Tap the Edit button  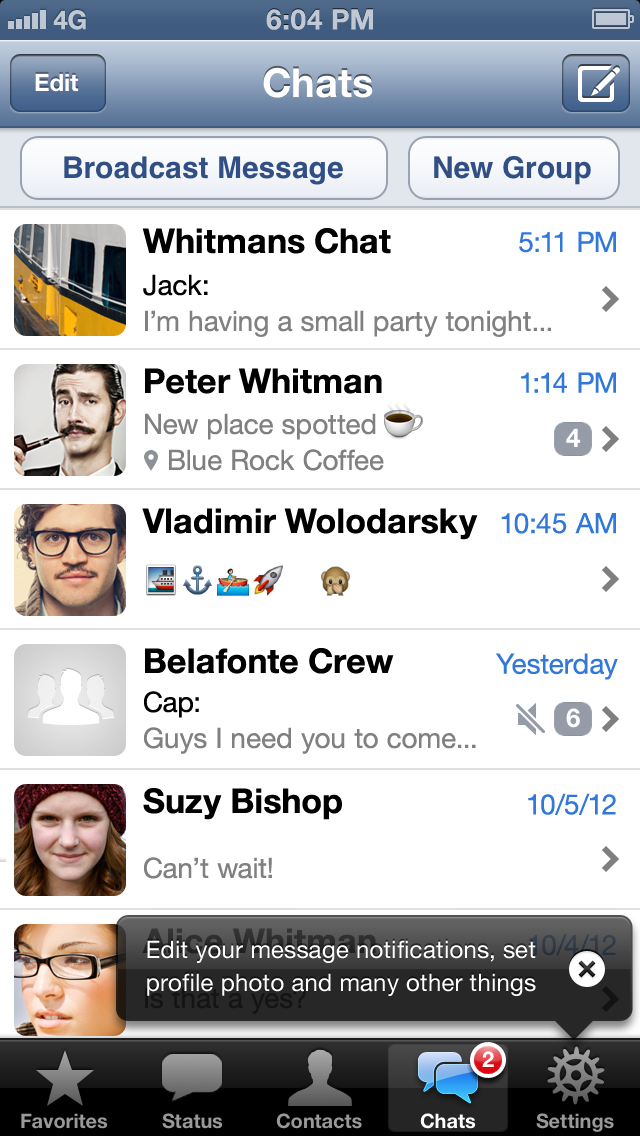click(x=57, y=83)
